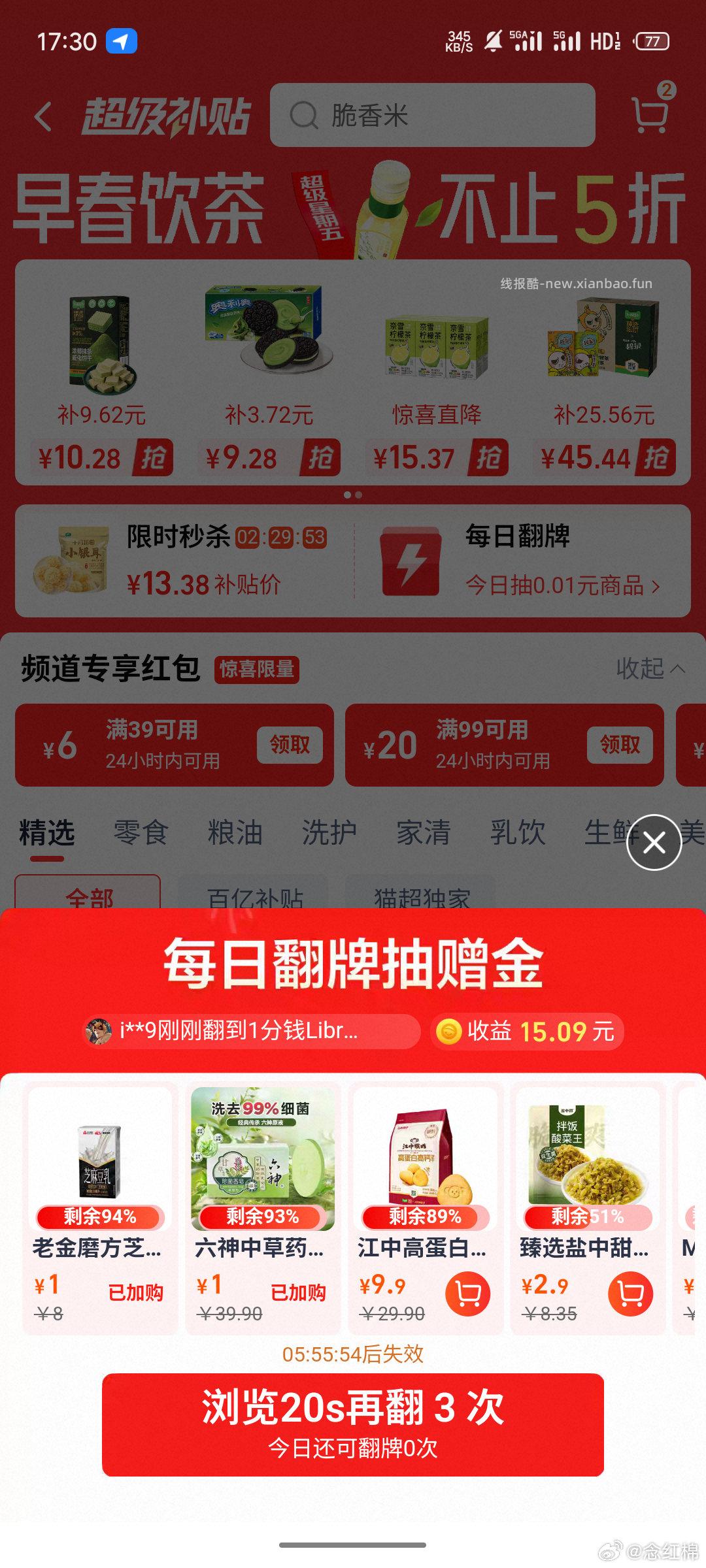
Task: Claim the ¥6 coupon via 领取
Action: tap(290, 745)
